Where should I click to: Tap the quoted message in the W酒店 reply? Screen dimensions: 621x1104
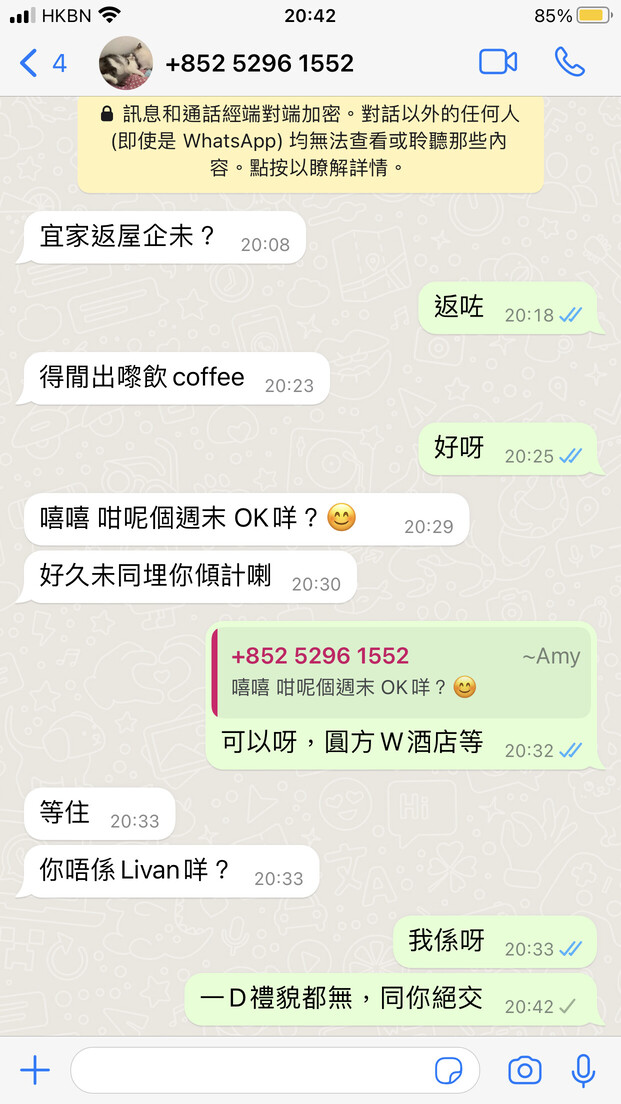pyautogui.click(x=401, y=672)
